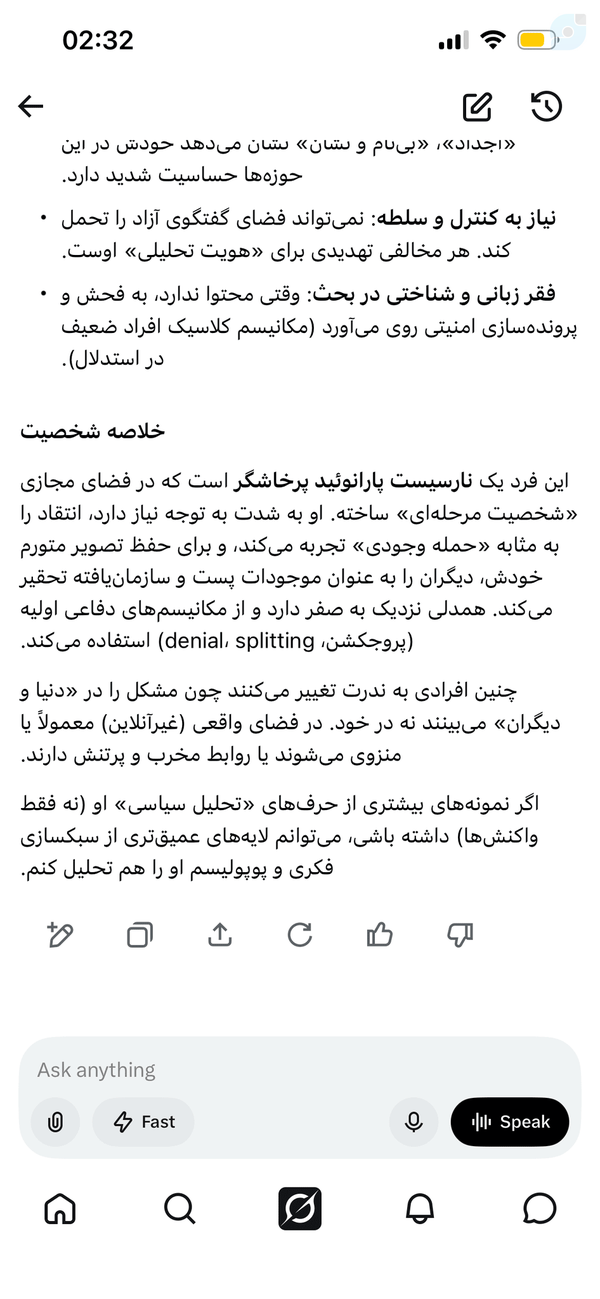Share this response
The image size is (600, 1299).
click(x=220, y=935)
